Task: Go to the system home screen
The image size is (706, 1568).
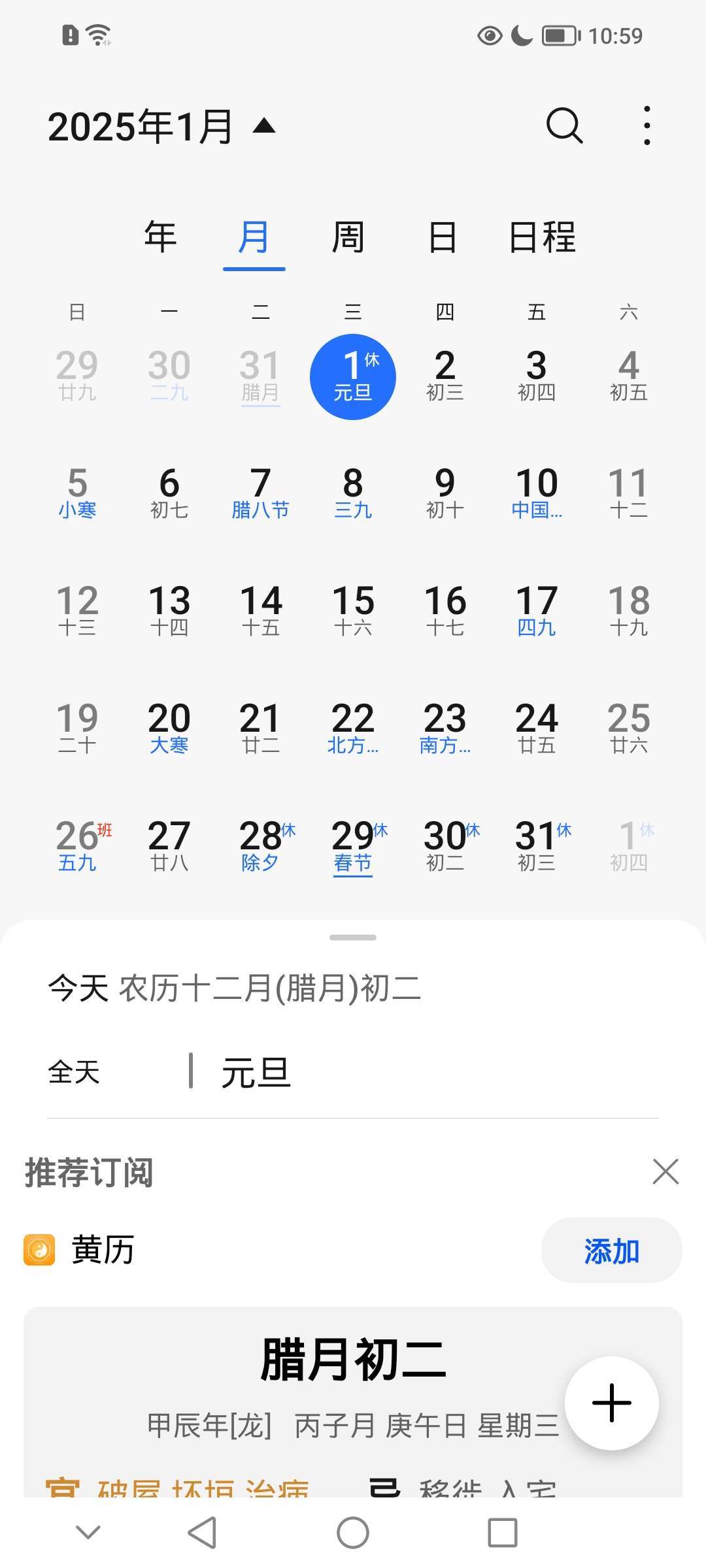Action: click(x=353, y=1532)
